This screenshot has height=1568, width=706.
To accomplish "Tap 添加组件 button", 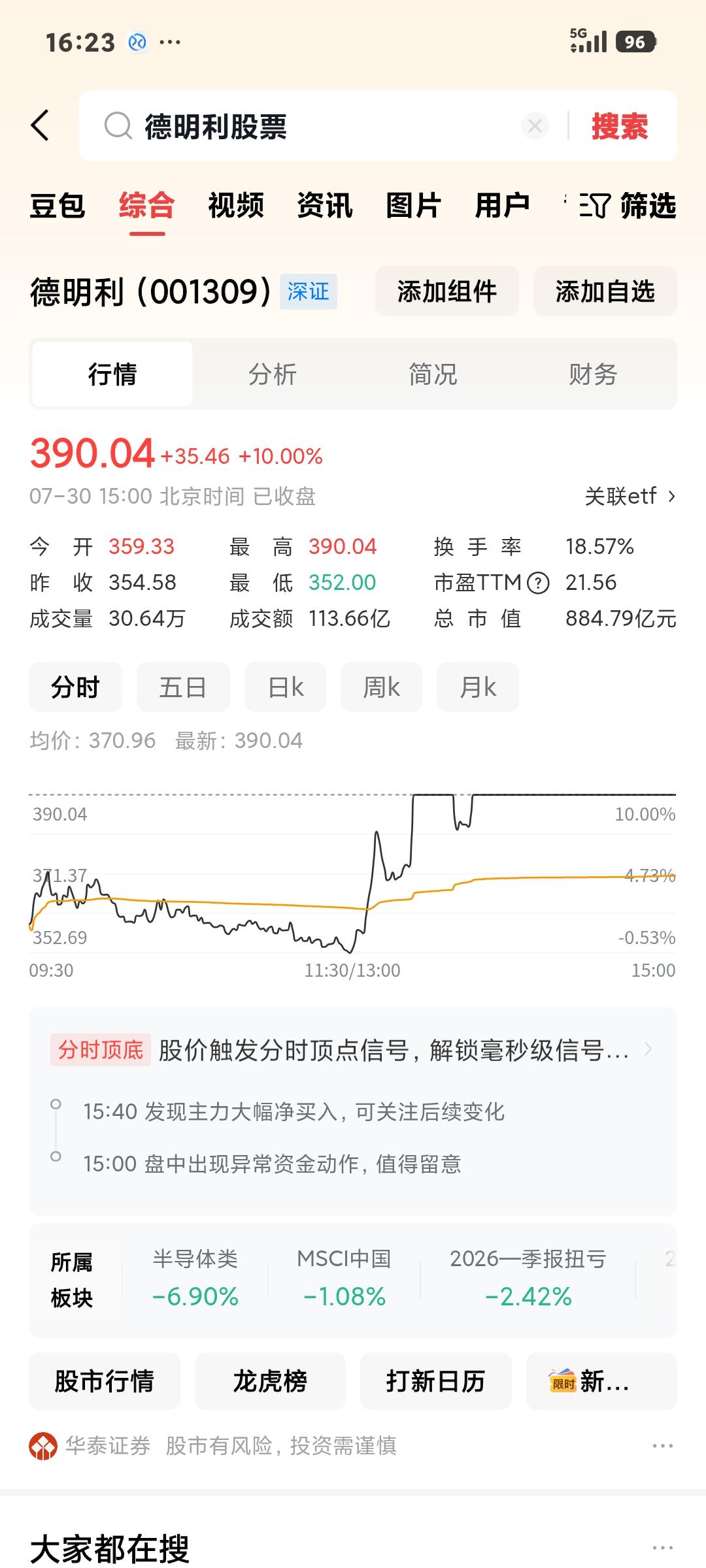I will click(x=447, y=291).
